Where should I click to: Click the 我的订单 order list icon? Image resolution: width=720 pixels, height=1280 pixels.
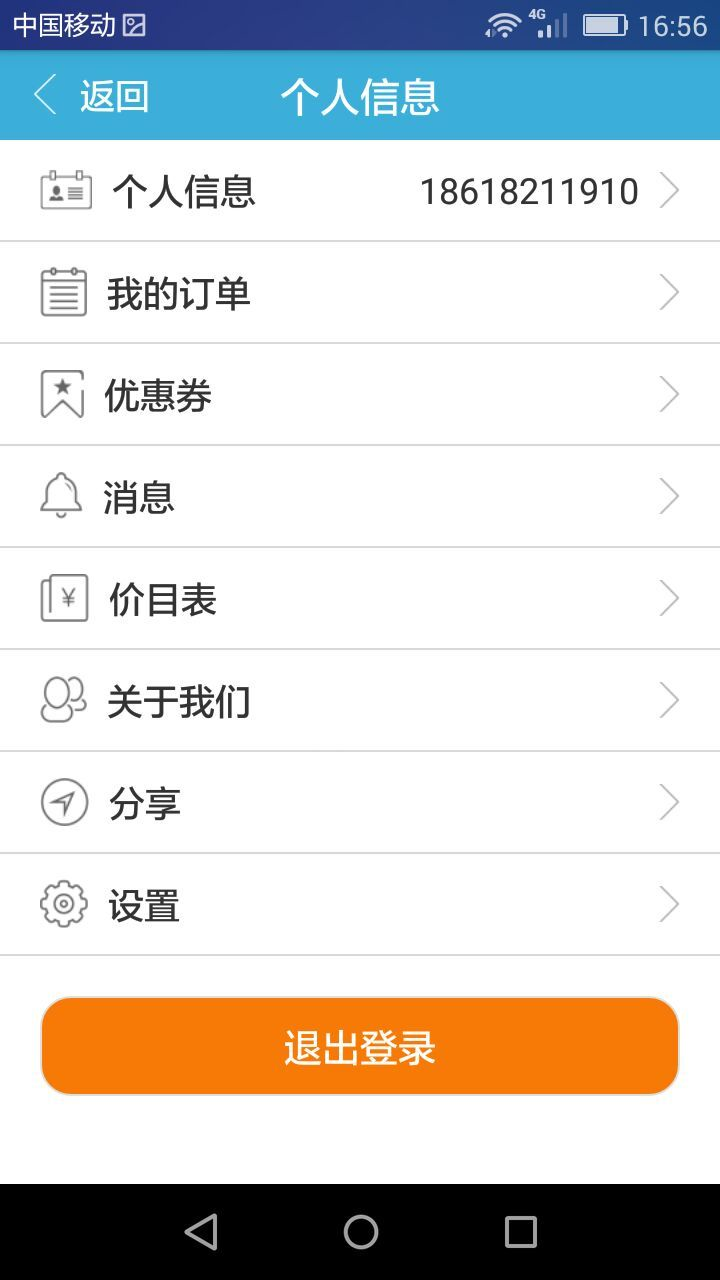[x=64, y=292]
